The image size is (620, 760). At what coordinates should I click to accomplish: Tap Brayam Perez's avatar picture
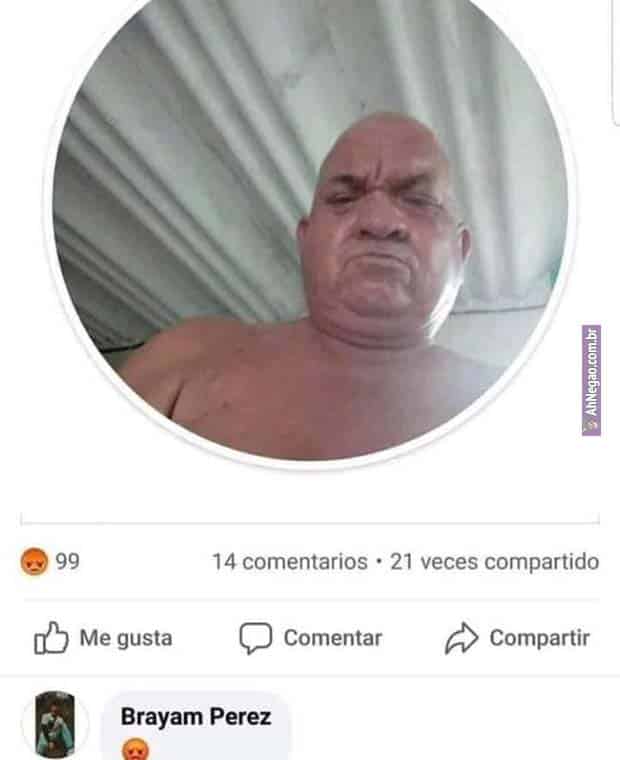[54, 725]
